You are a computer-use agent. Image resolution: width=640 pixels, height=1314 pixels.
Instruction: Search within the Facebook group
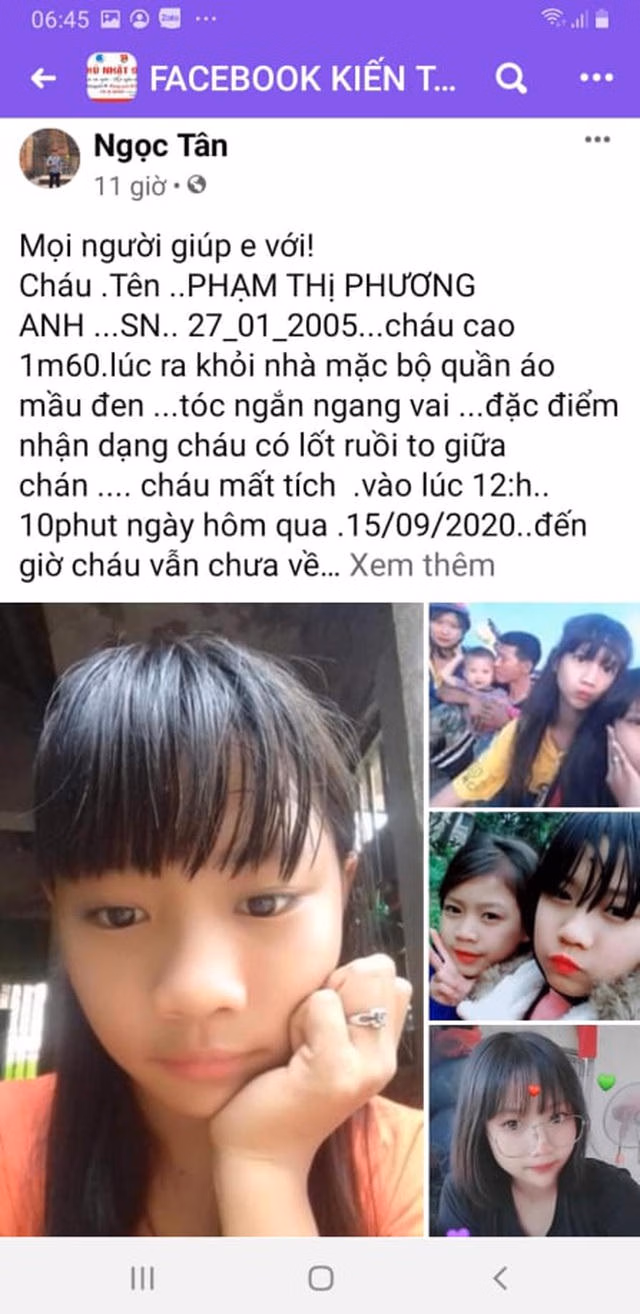(x=511, y=79)
